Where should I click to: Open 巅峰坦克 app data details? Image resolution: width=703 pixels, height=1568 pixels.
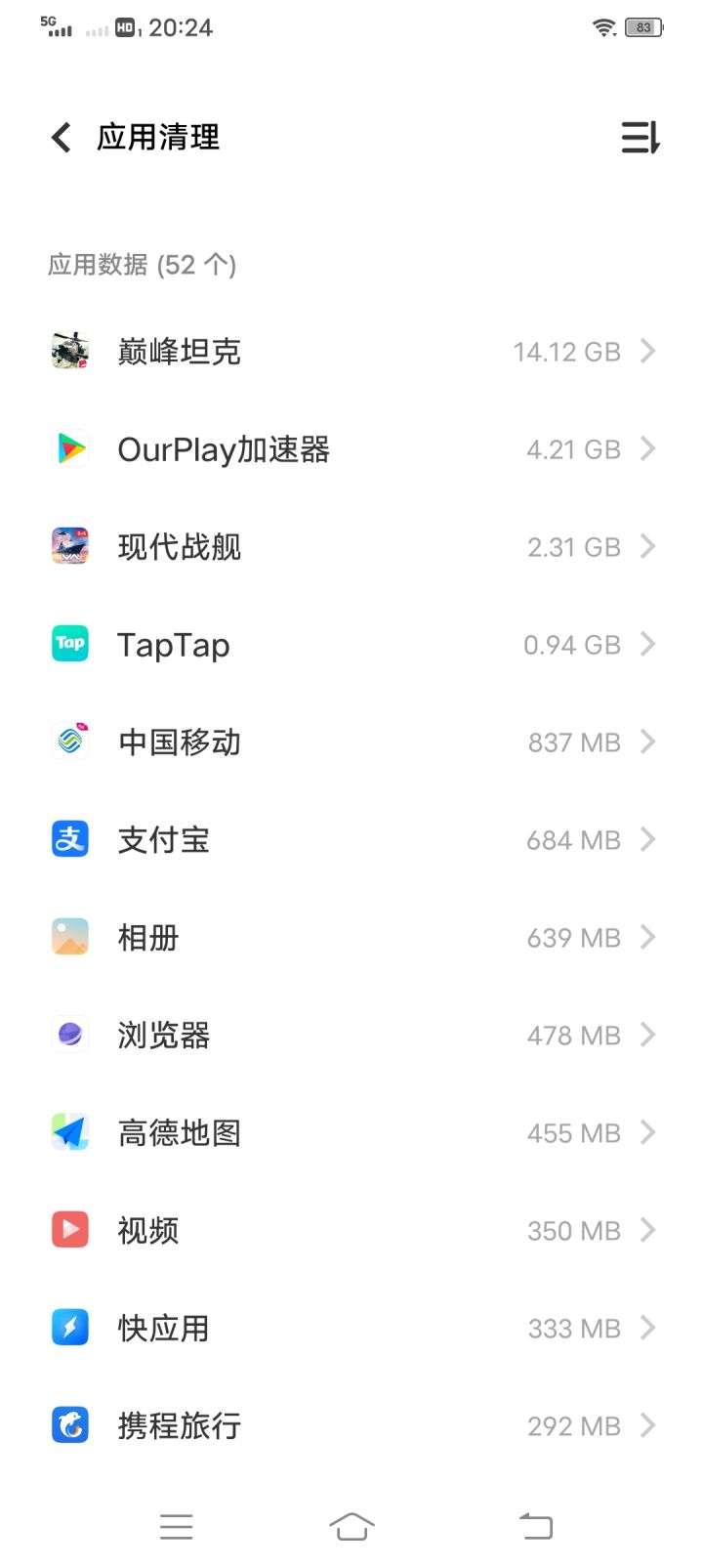point(351,351)
